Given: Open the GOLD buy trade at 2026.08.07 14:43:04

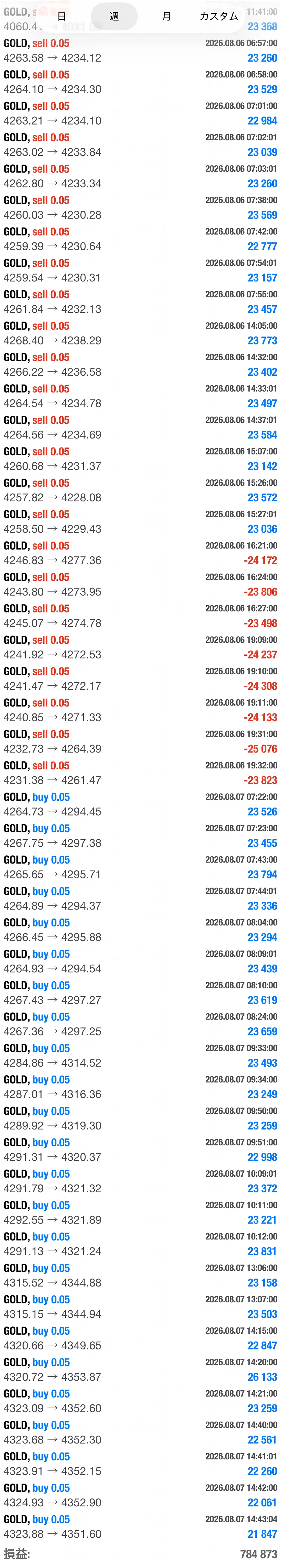Looking at the screenshot, I should (x=140, y=1526).
